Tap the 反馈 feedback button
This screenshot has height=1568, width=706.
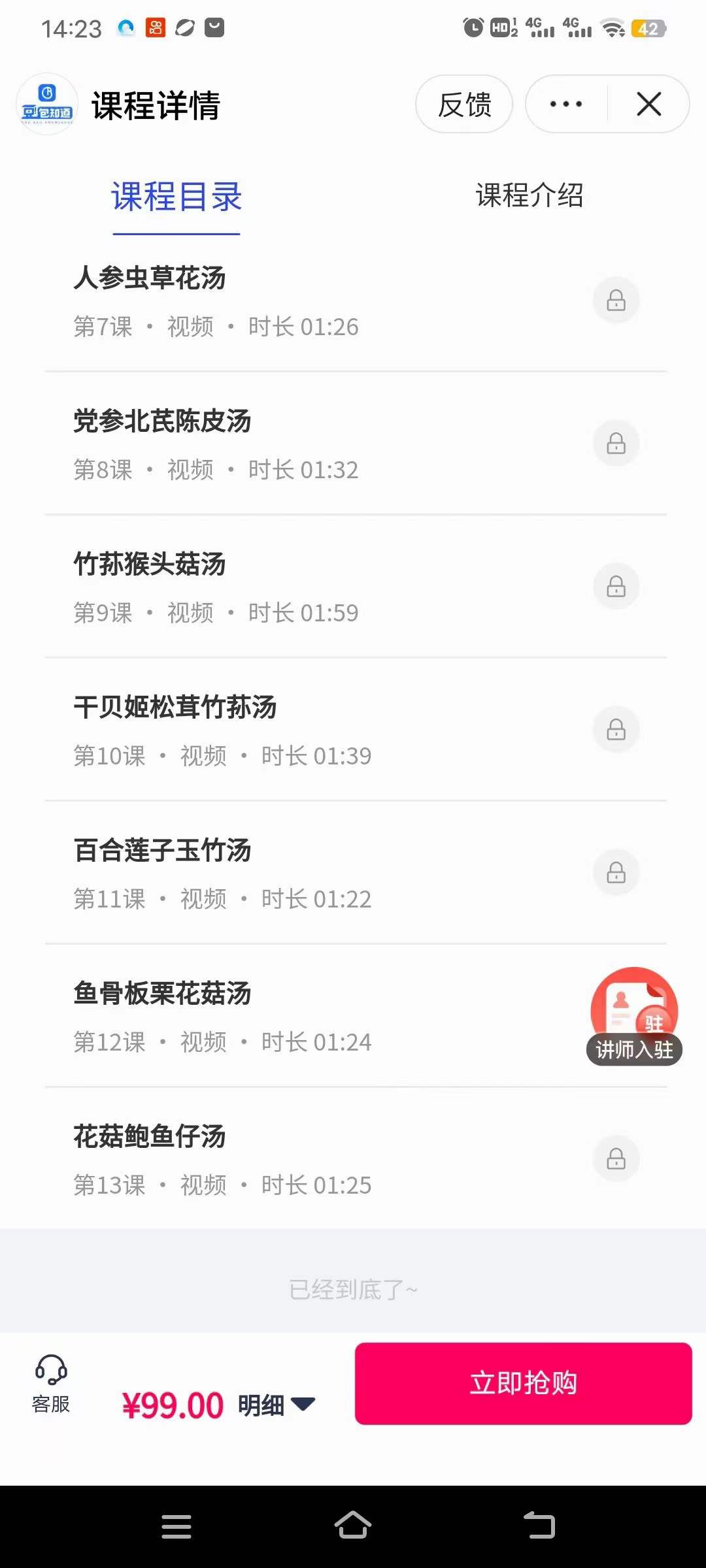tap(464, 103)
